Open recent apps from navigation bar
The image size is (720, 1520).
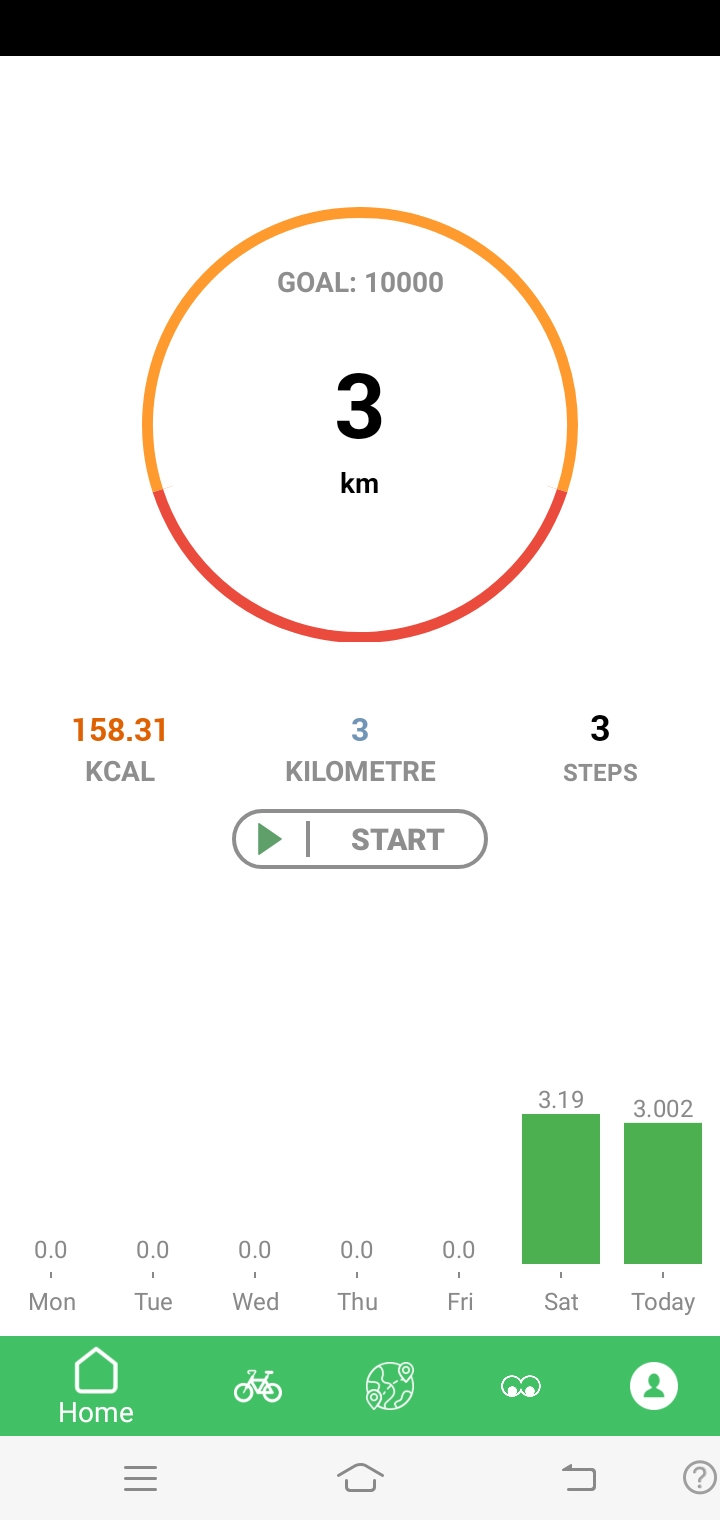tap(141, 1478)
